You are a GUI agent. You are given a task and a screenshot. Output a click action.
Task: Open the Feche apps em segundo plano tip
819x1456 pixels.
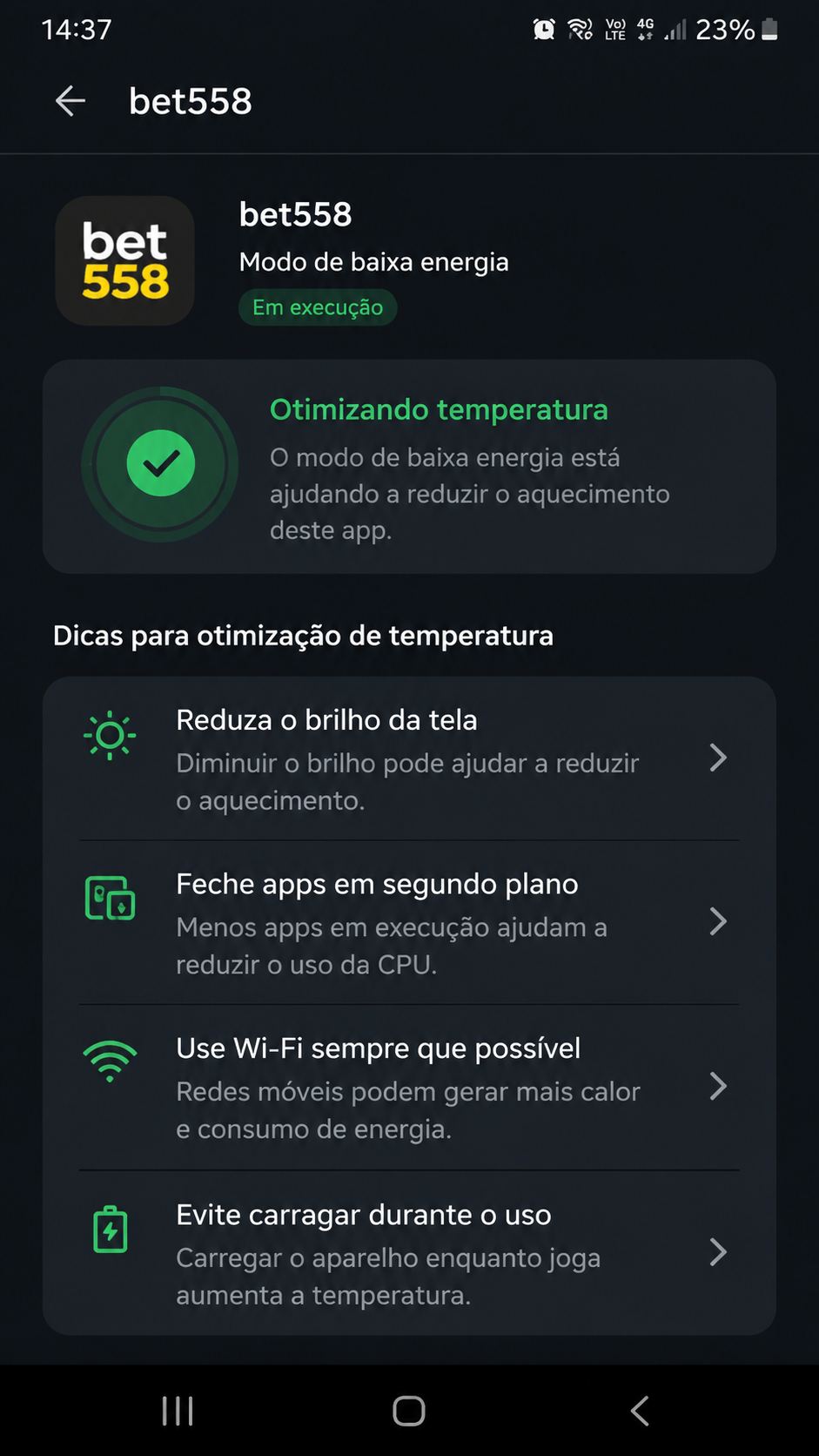pos(409,923)
